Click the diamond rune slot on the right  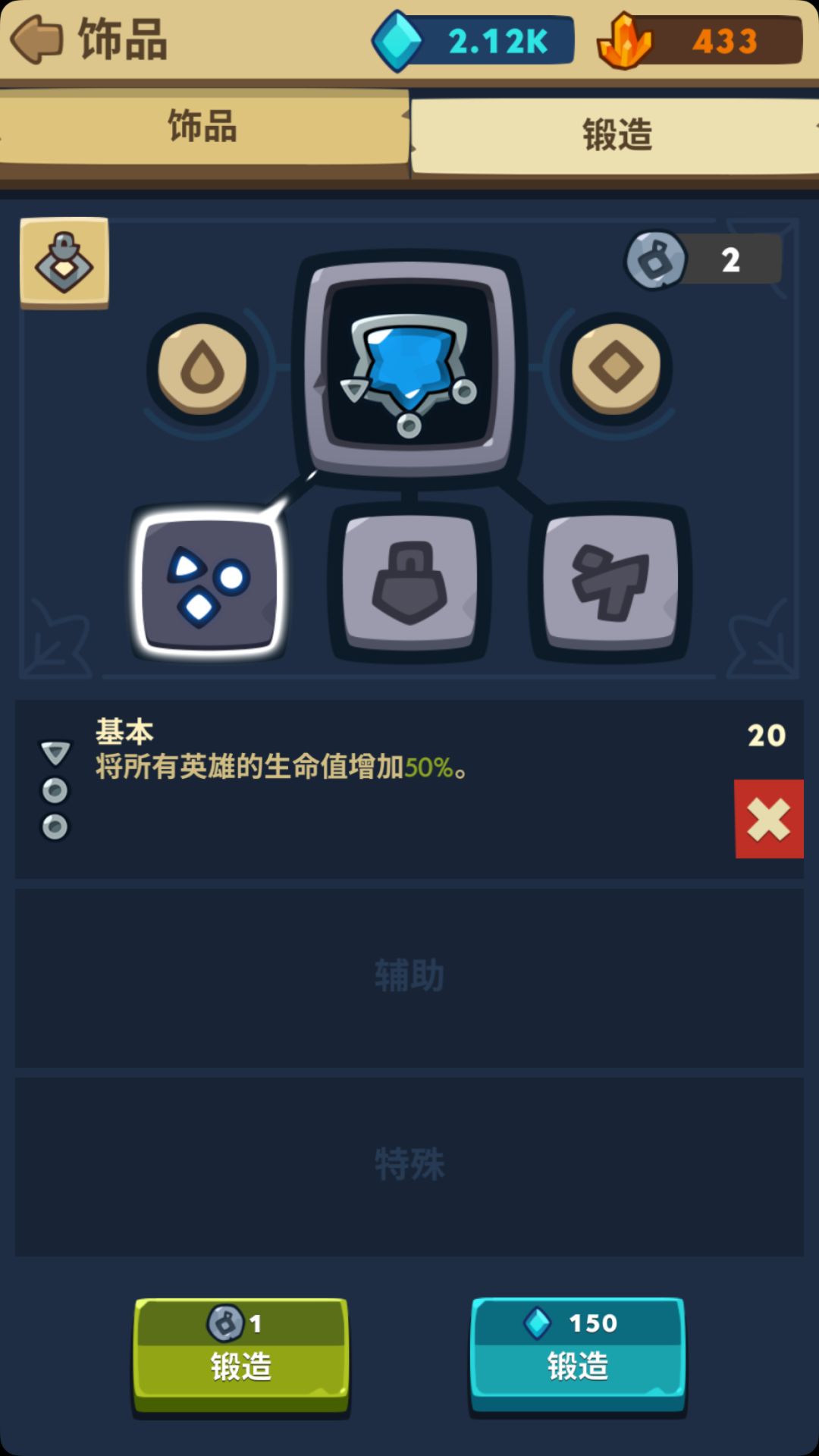click(616, 366)
